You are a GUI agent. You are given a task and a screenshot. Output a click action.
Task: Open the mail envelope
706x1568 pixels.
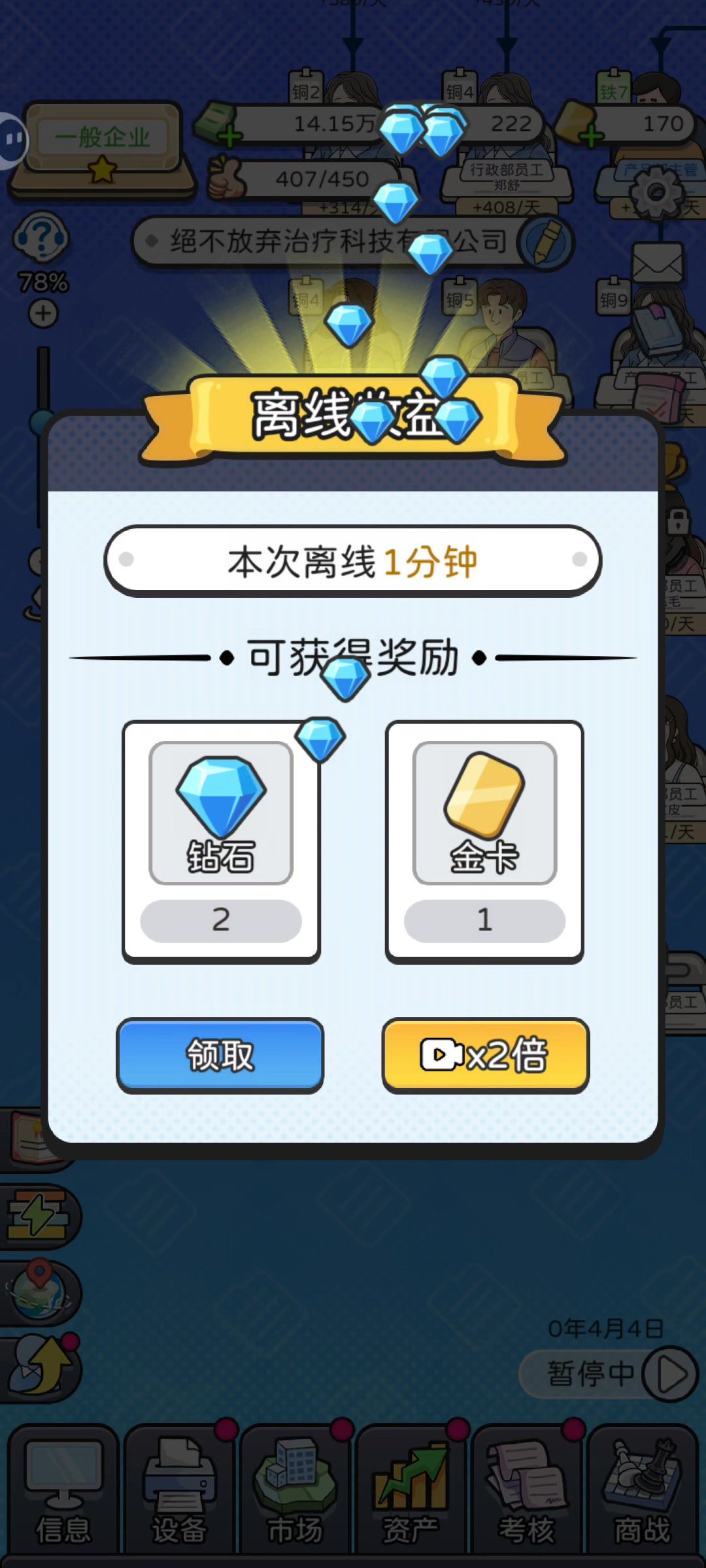(x=657, y=263)
